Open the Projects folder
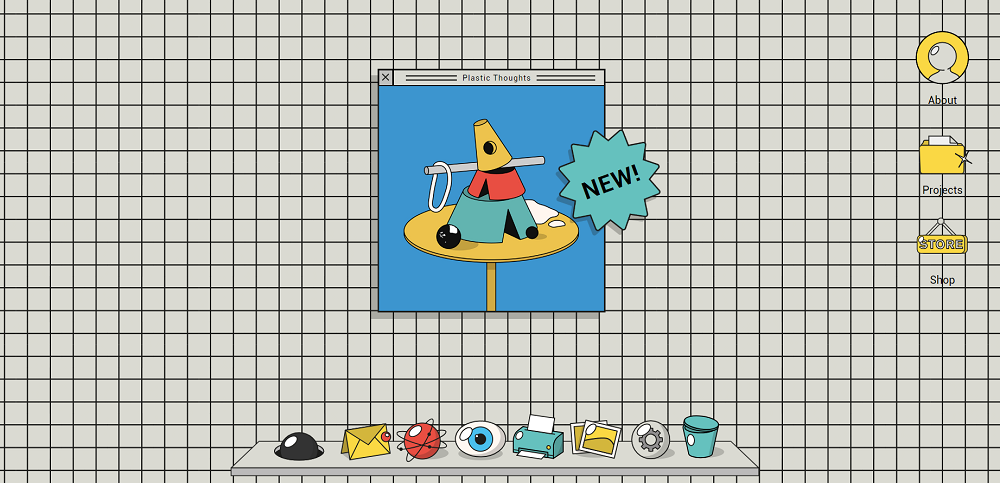The width and height of the screenshot is (1000, 483). 942,155
